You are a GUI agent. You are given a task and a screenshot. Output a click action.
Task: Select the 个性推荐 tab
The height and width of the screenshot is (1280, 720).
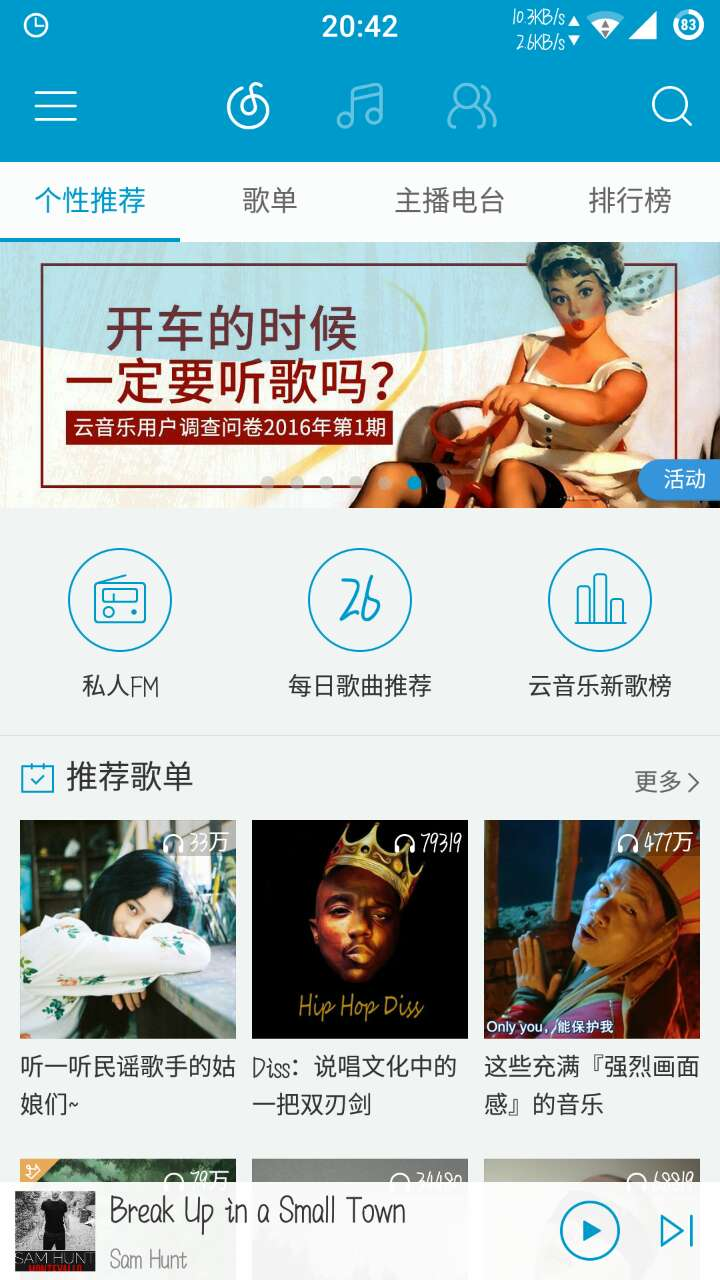[x=90, y=201]
